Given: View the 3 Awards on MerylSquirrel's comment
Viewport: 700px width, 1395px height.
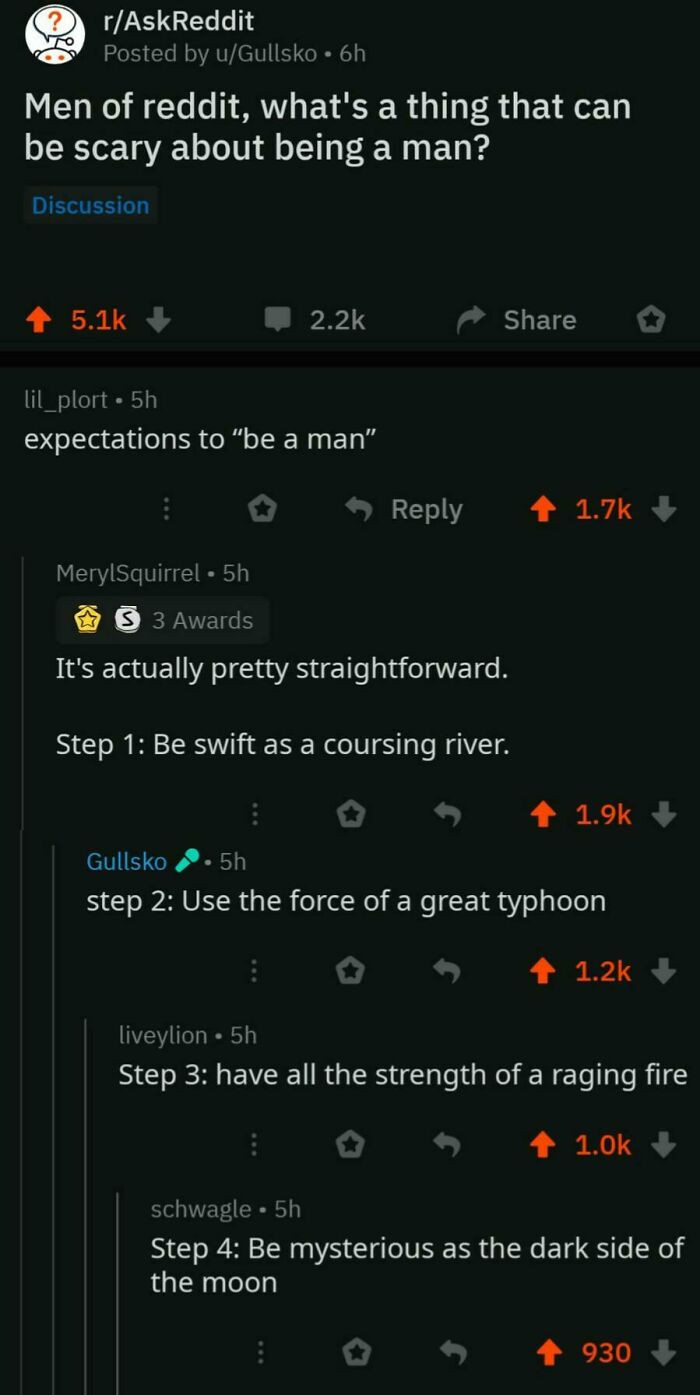Looking at the screenshot, I should click(162, 620).
